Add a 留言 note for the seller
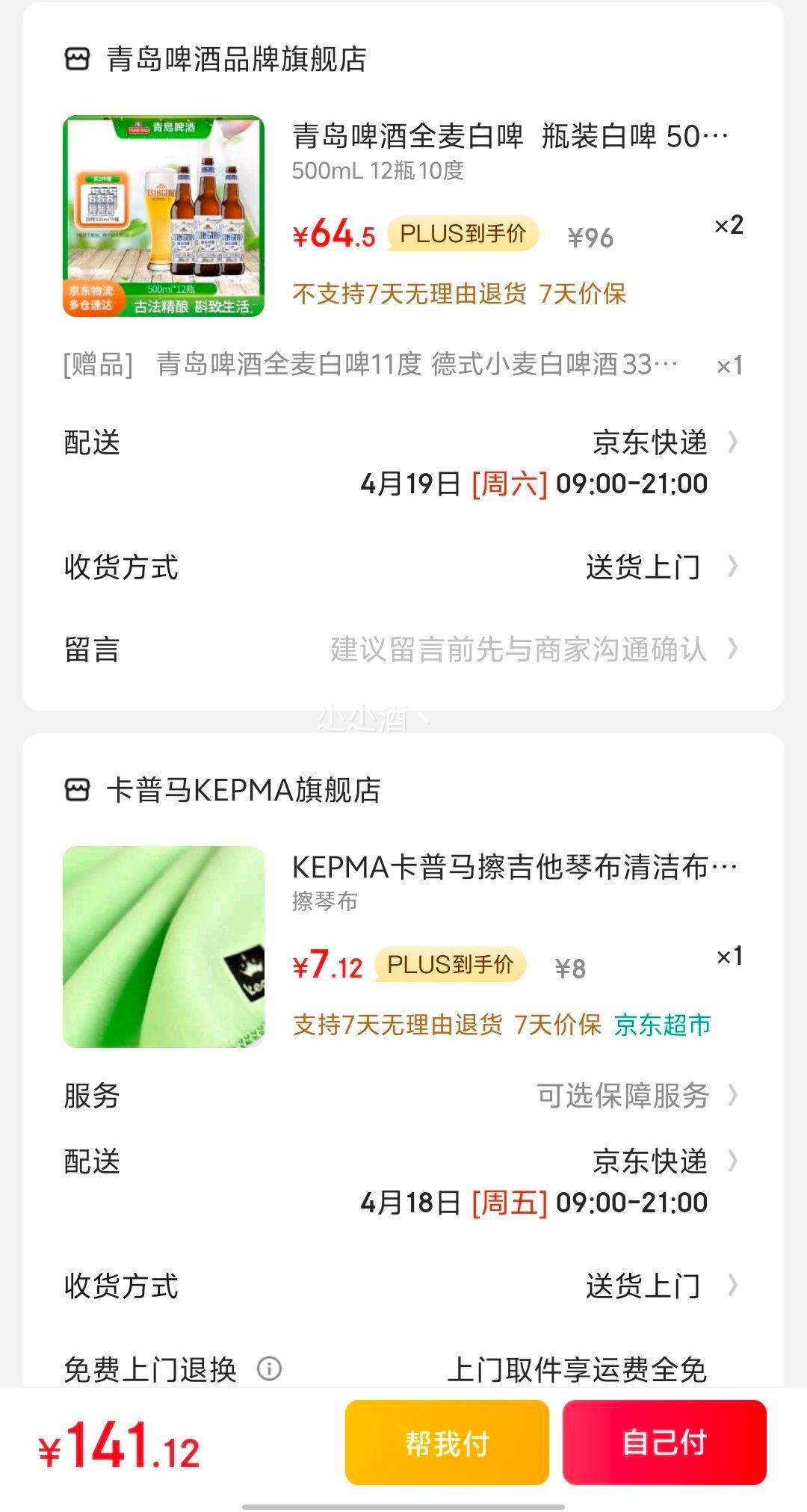The image size is (807, 1512). point(517,649)
